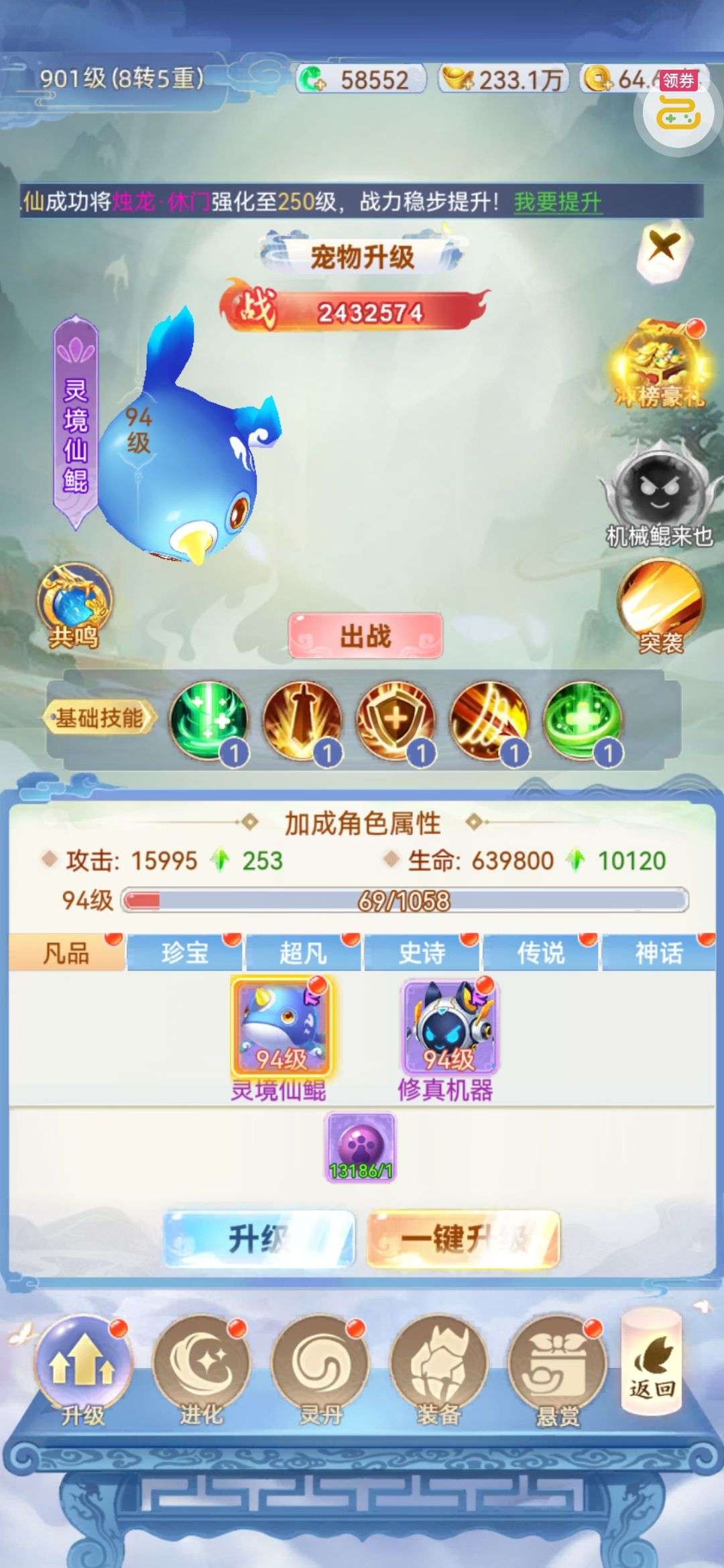This screenshot has width=724, height=1568.
Task: Switch to the 珍宝 tab
Action: [184, 952]
